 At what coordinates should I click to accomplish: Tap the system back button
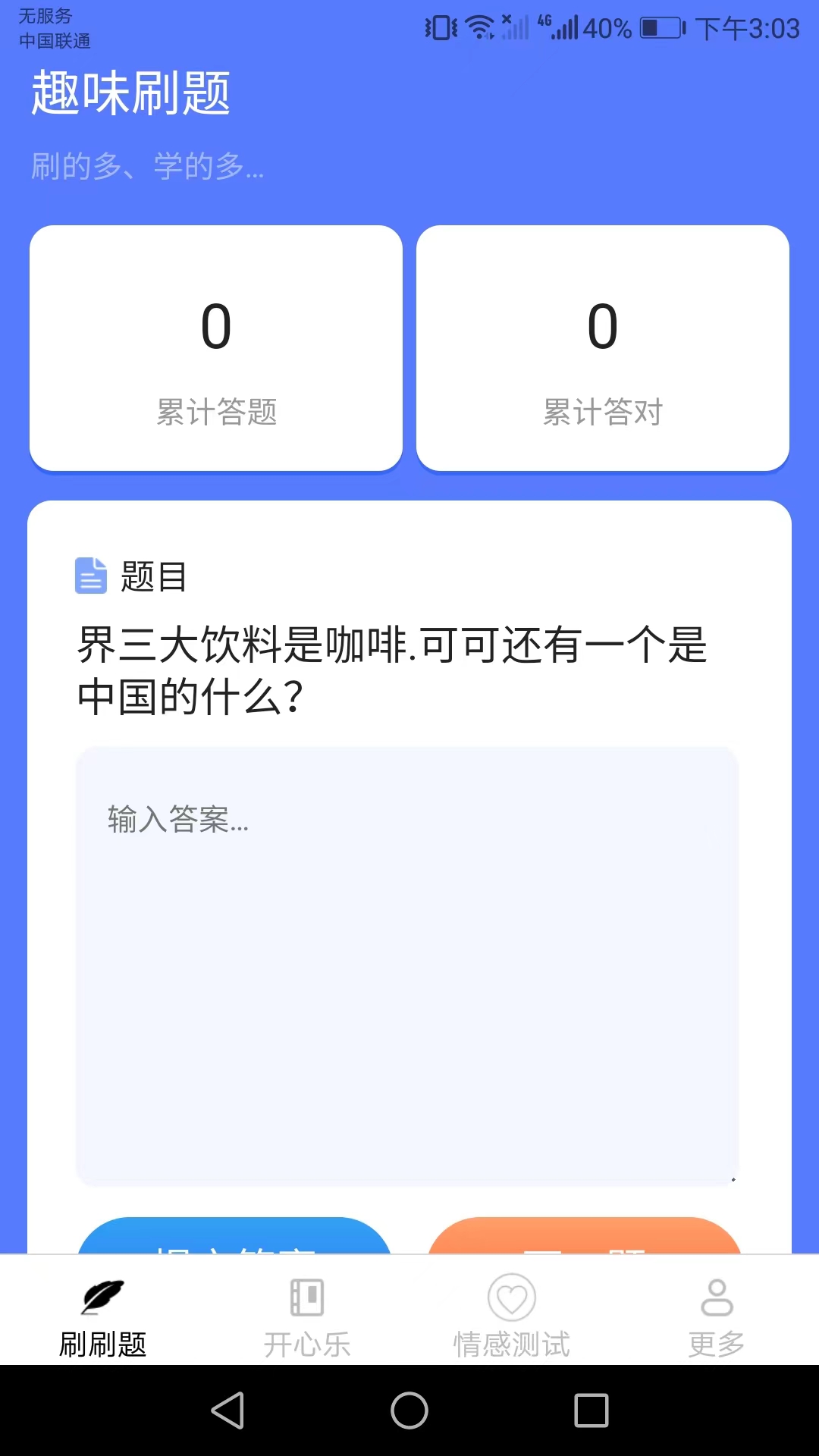pyautogui.click(x=227, y=1410)
